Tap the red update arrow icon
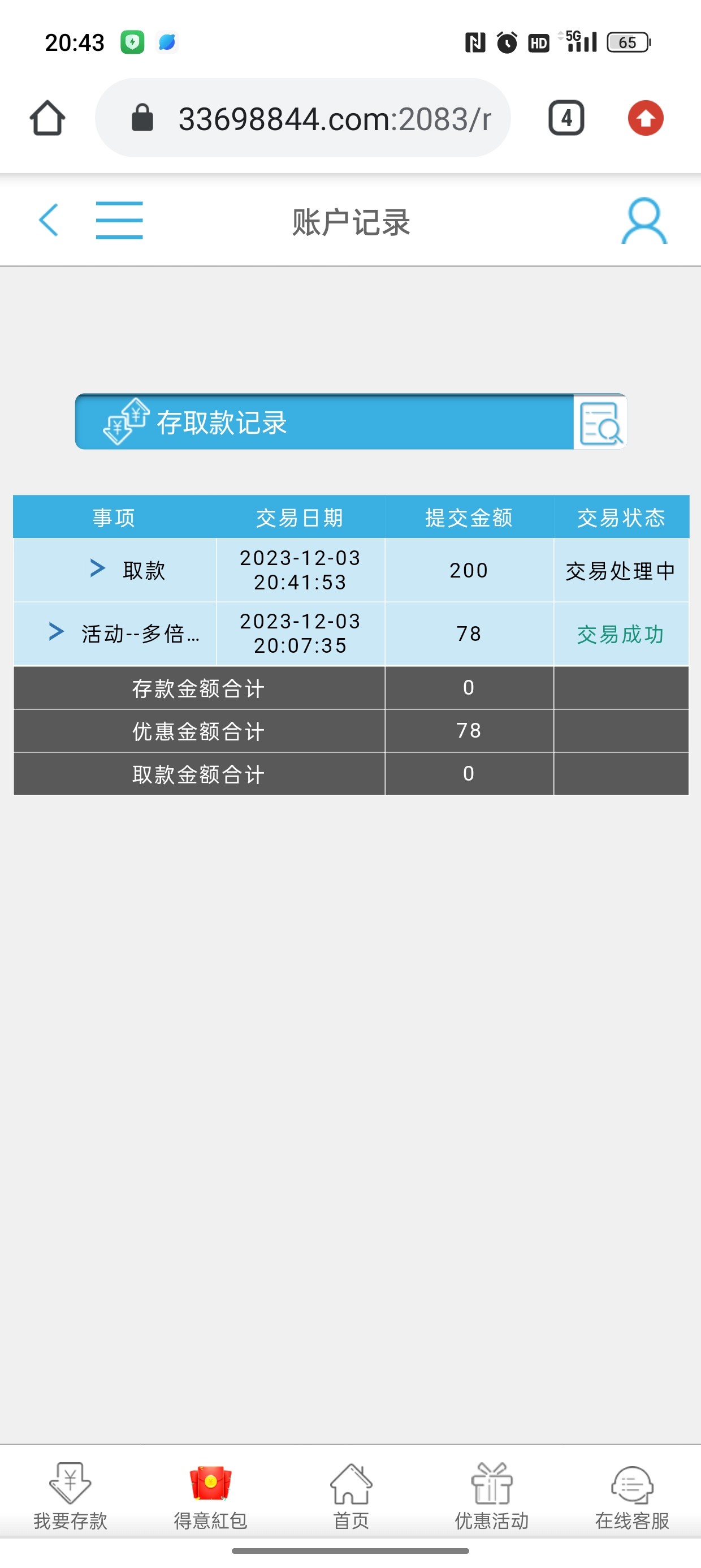The height and width of the screenshot is (1568, 701). 646,118
